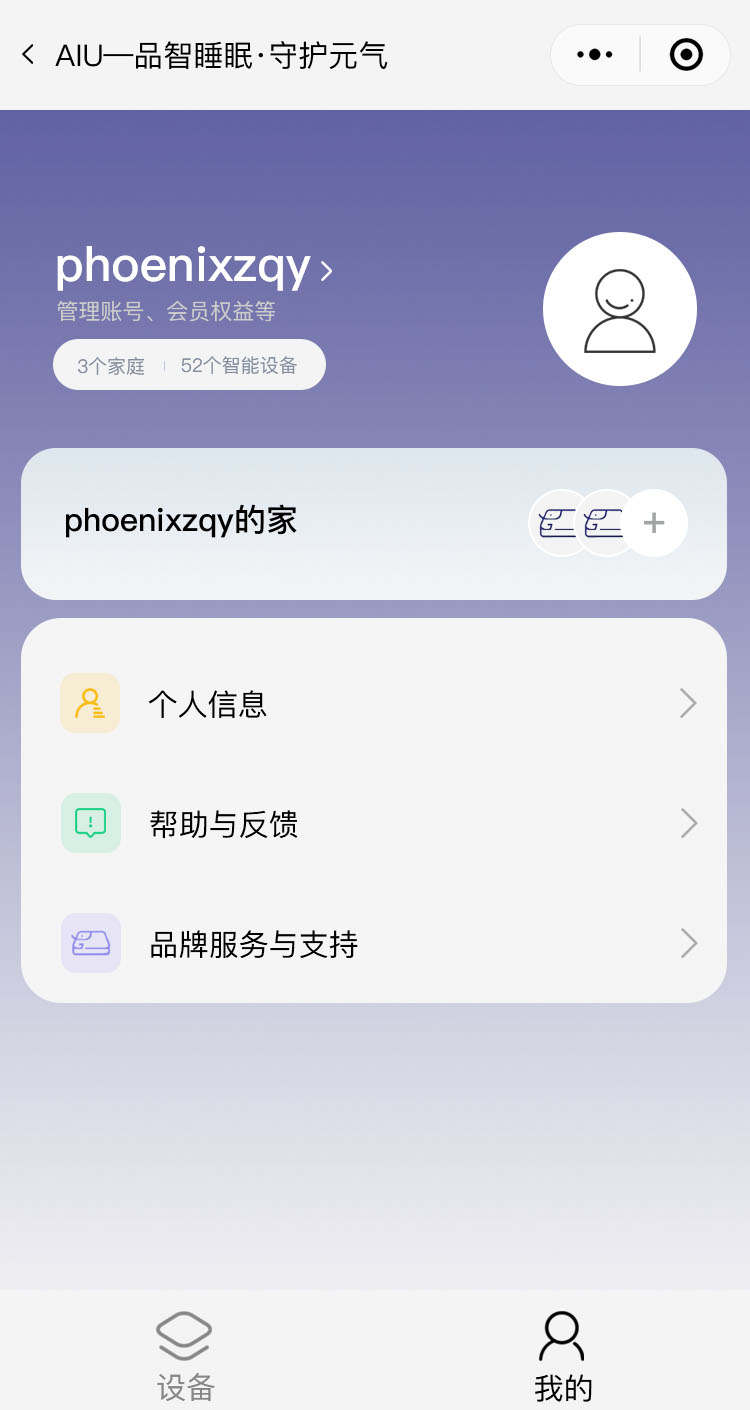The height and width of the screenshot is (1410, 750).
Task: Close the mini program with the circle button
Action: coord(686,55)
